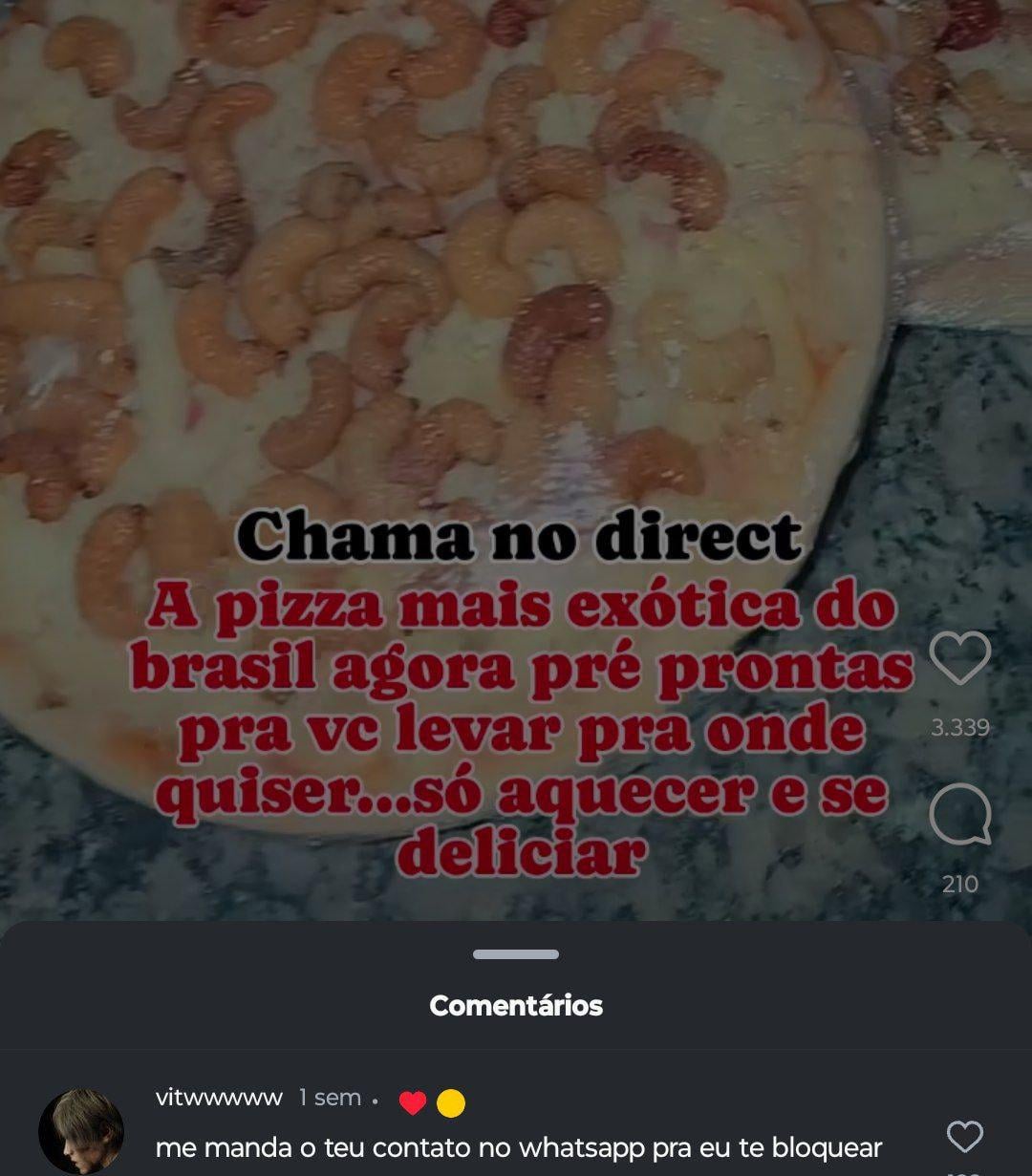1032x1176 pixels.
Task: Tap the comments sheet drag handle
Action: [516, 954]
